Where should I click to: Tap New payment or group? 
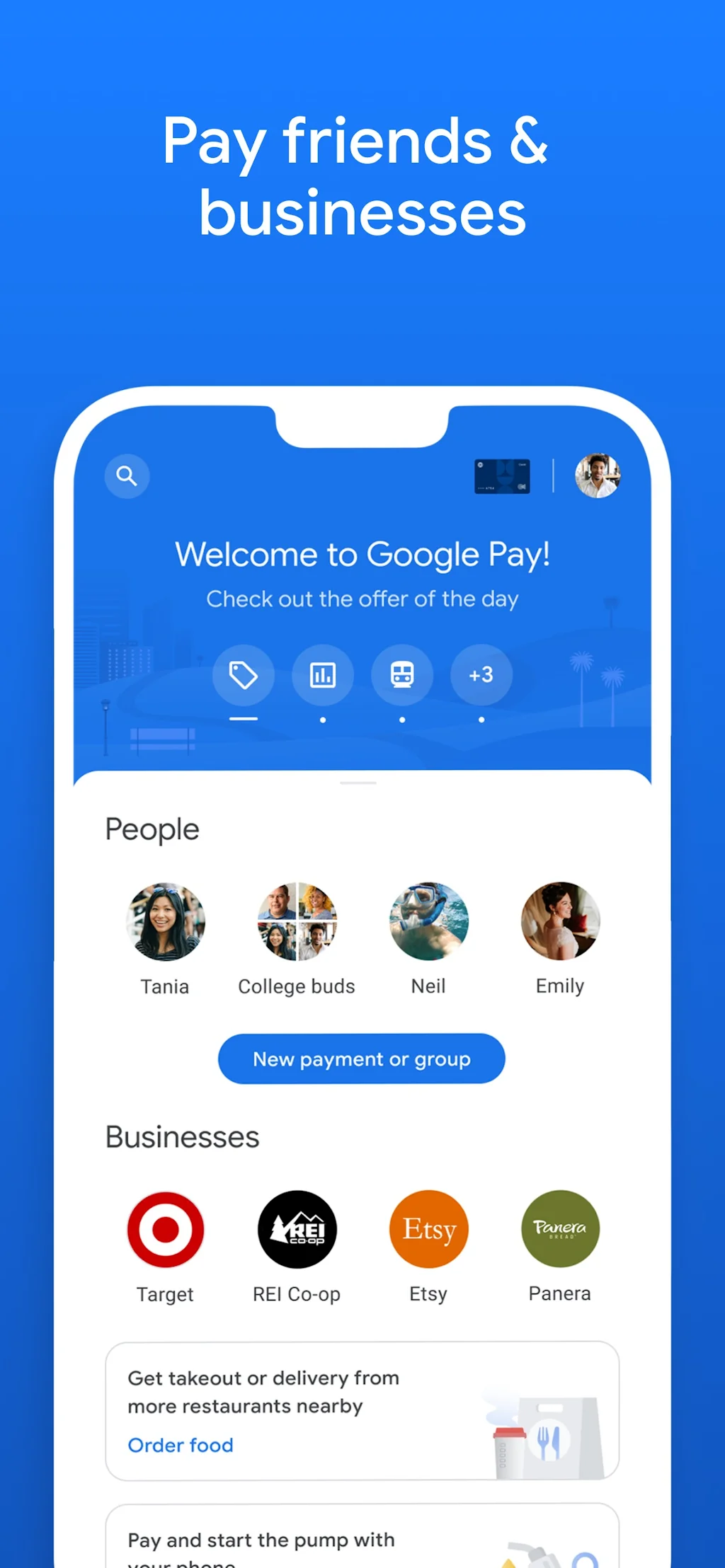(361, 1059)
